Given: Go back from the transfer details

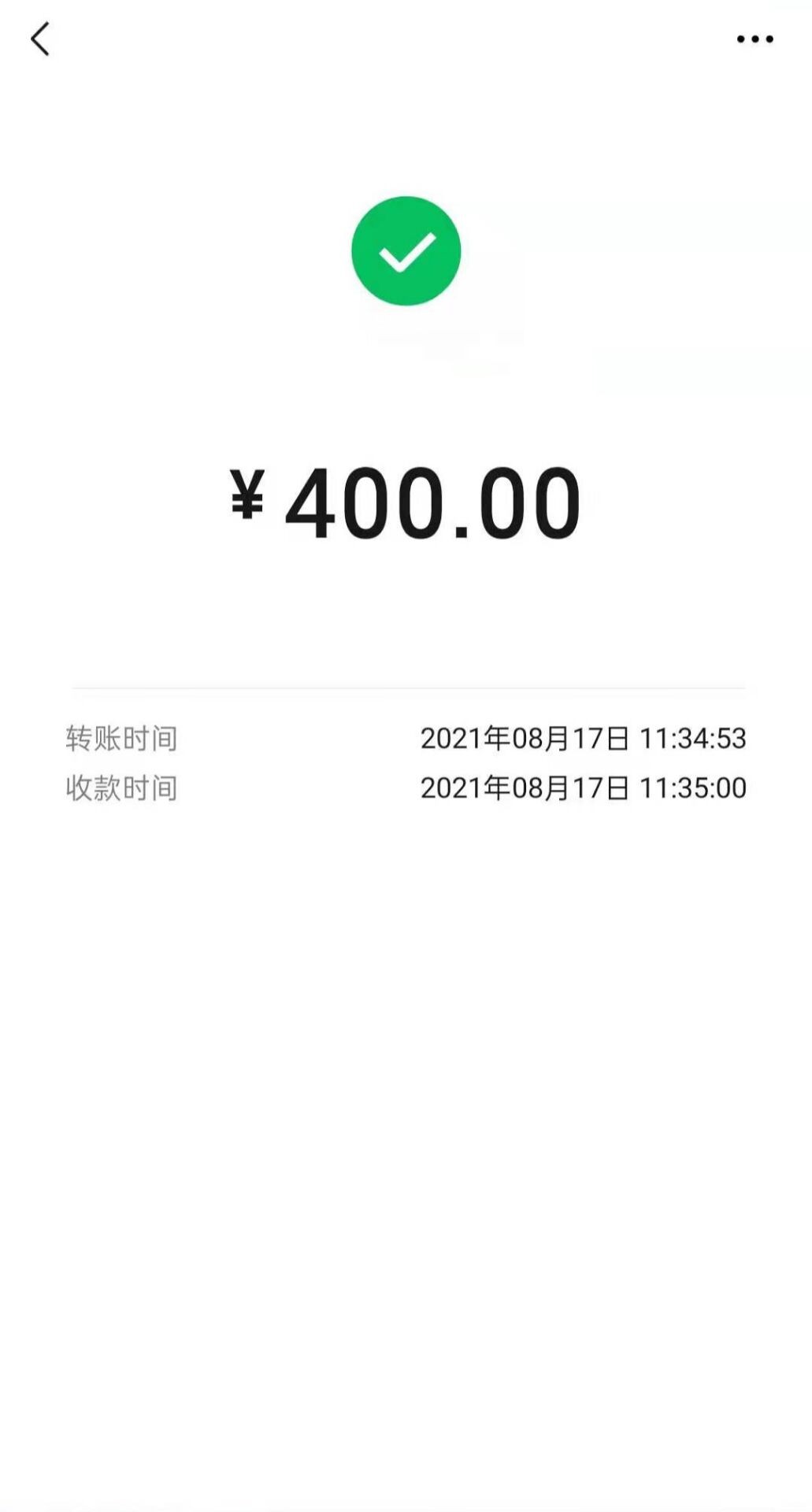Looking at the screenshot, I should point(40,39).
